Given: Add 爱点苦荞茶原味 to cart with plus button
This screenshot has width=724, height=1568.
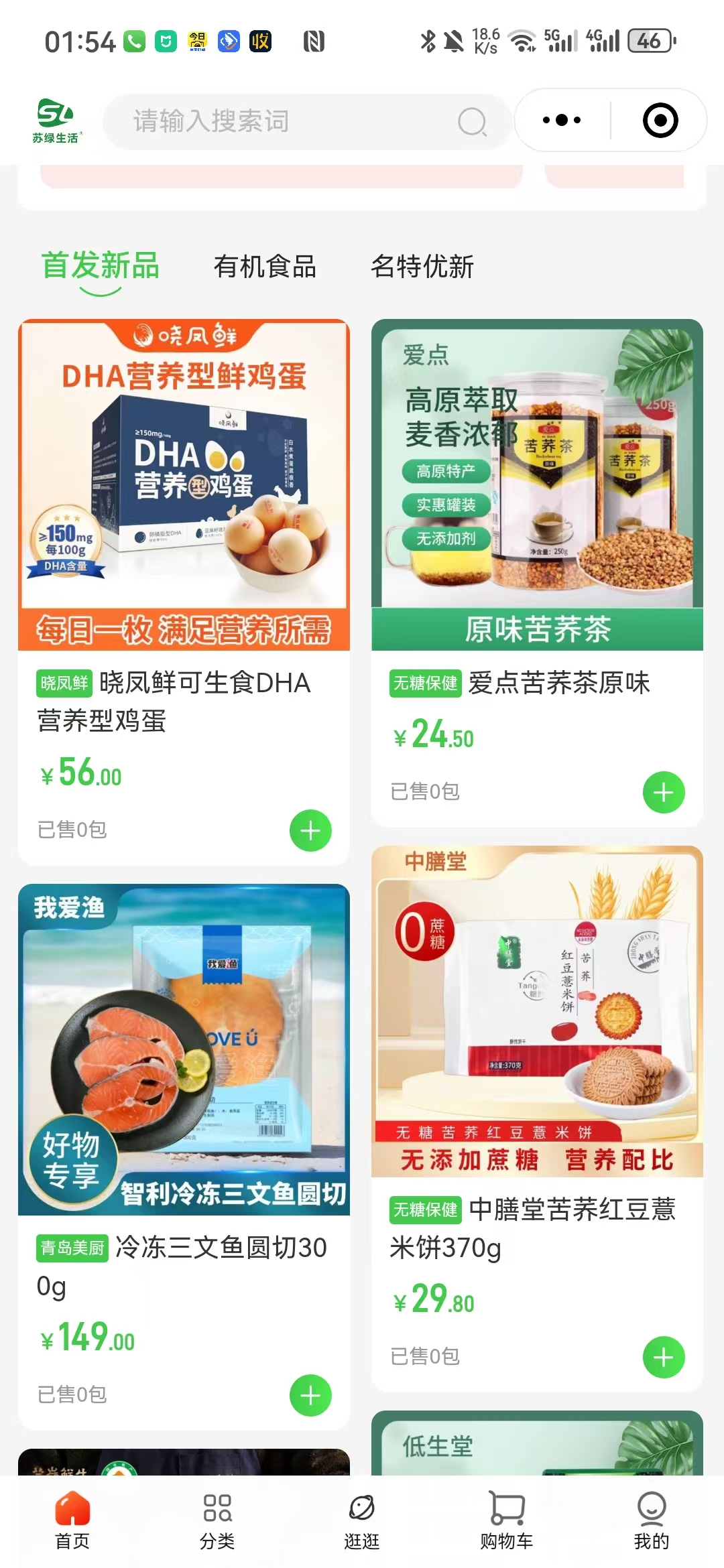Looking at the screenshot, I should pos(663,793).
